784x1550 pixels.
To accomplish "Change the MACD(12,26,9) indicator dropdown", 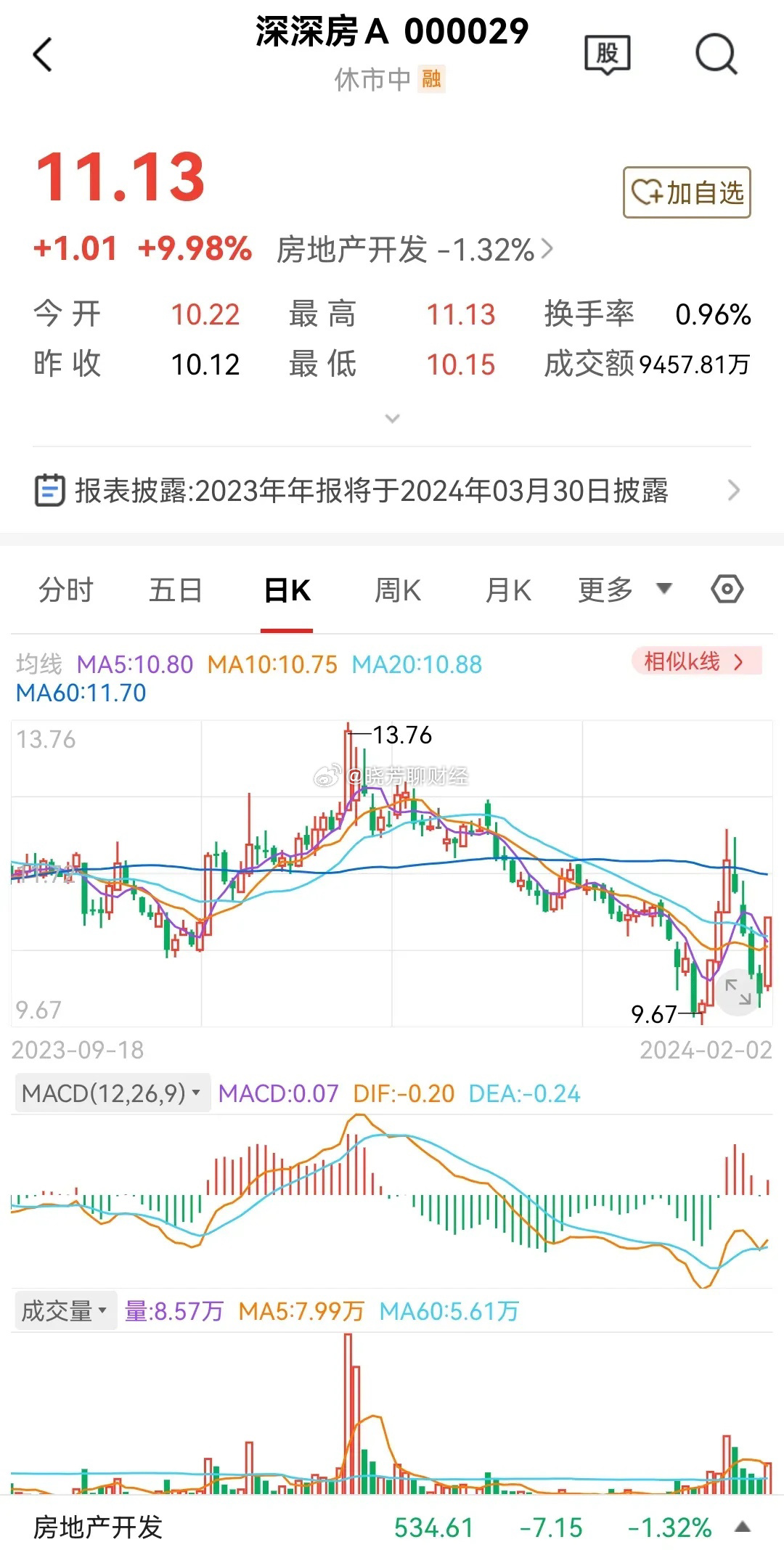I will [112, 1093].
